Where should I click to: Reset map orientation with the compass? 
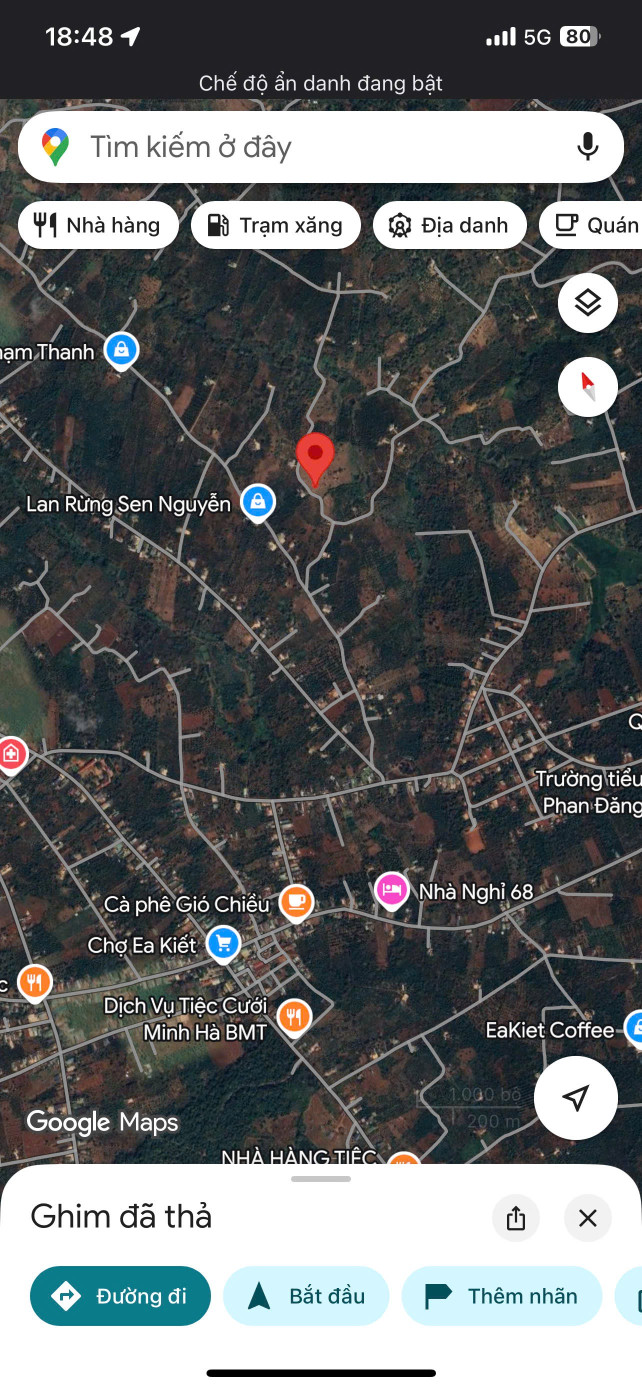pyautogui.click(x=587, y=386)
